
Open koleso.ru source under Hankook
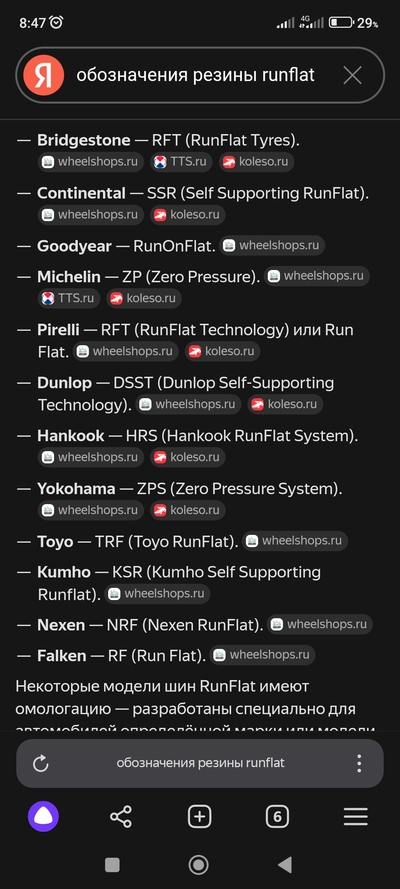(x=188, y=457)
